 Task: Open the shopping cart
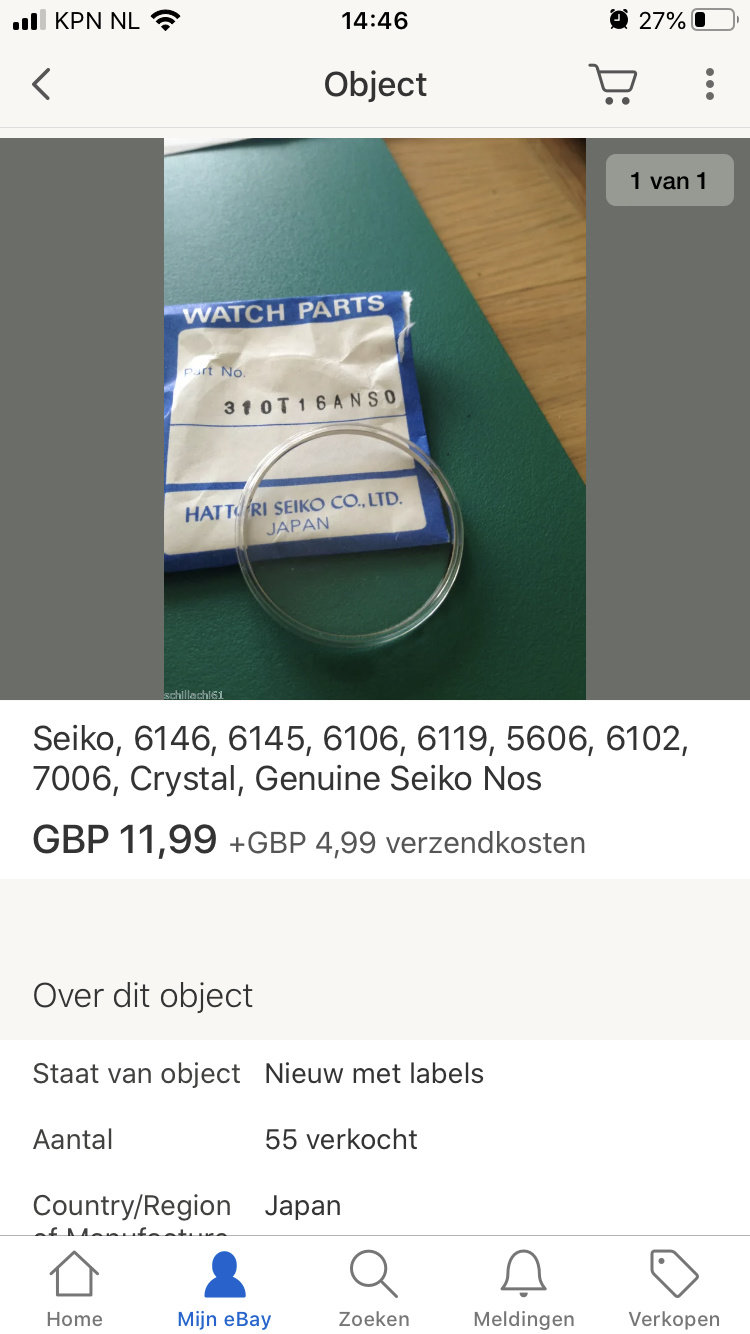pyautogui.click(x=612, y=84)
